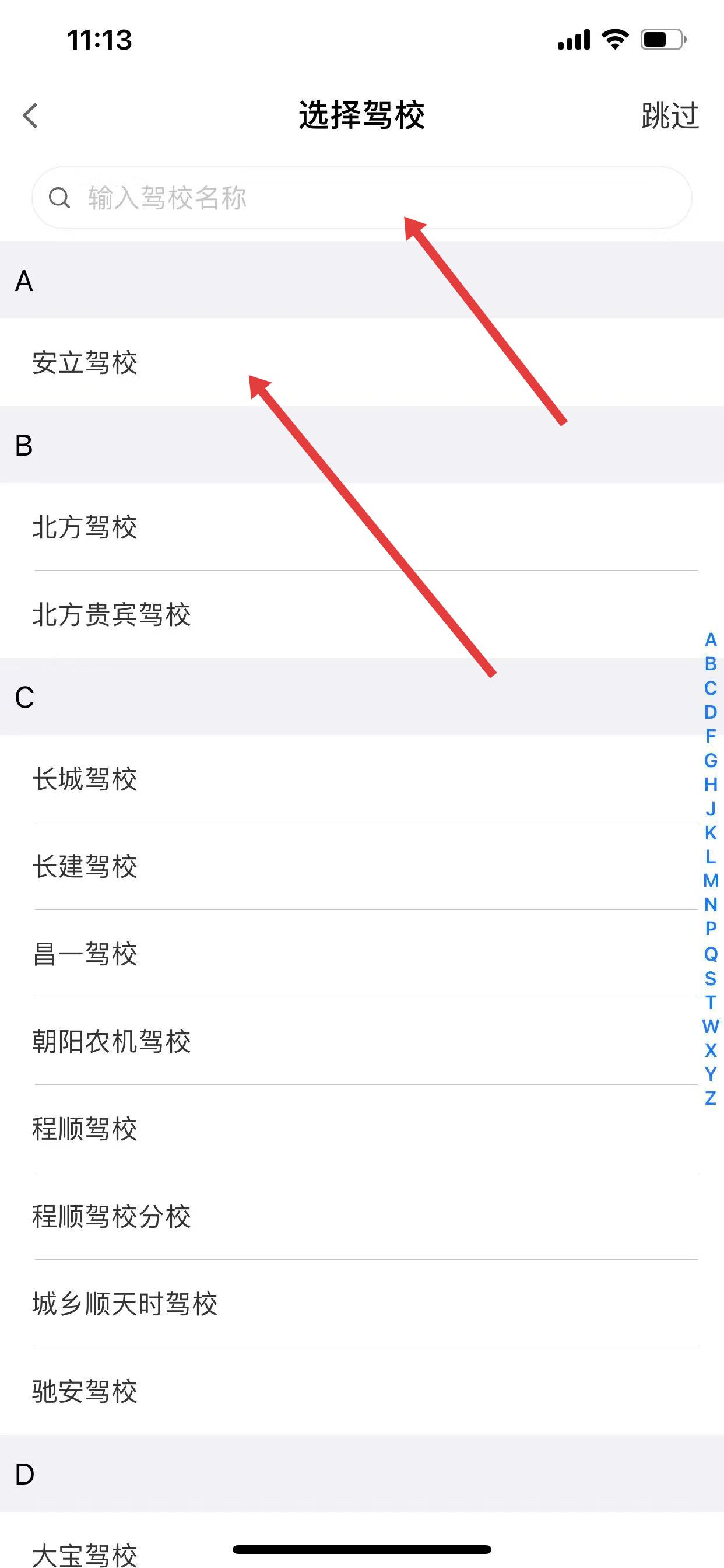Choose 北方驾校 from the list
Screen dimensions: 724x1568
click(85, 527)
